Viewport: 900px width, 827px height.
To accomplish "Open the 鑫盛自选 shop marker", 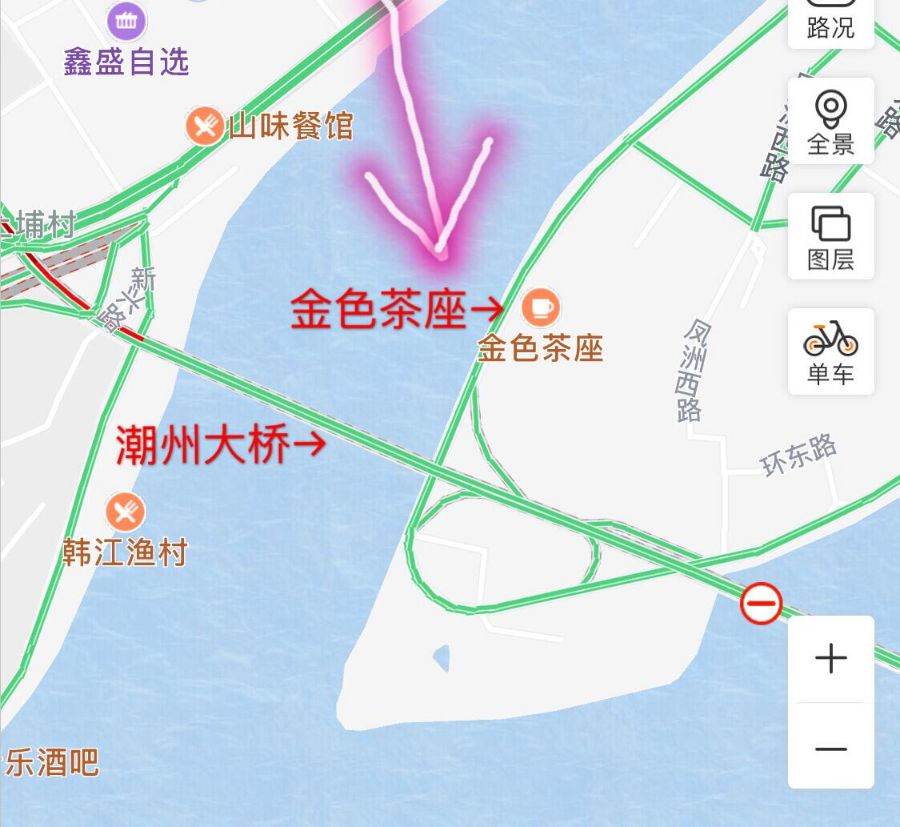I will (x=126, y=19).
